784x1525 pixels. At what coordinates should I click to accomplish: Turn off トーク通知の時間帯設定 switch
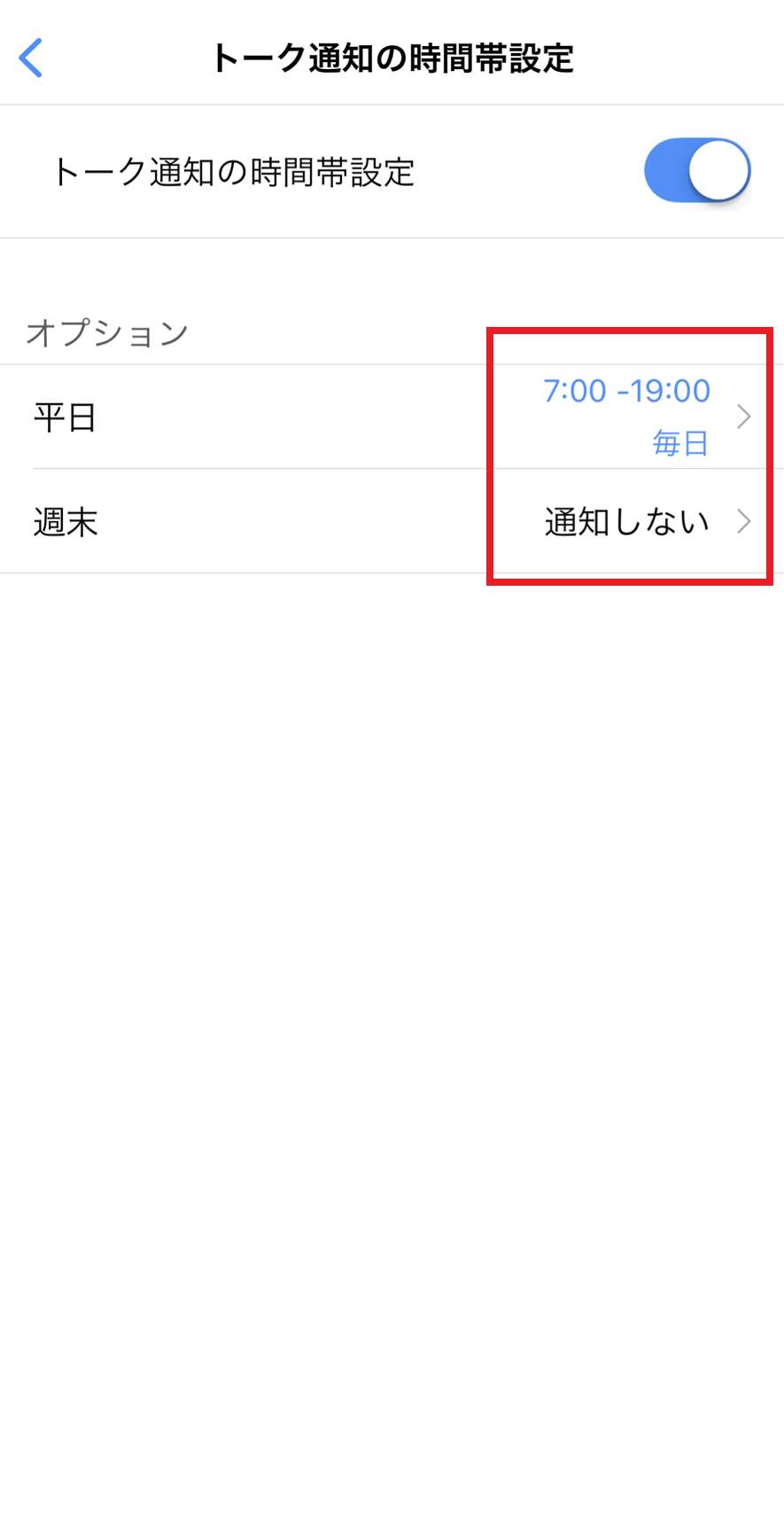[x=696, y=170]
